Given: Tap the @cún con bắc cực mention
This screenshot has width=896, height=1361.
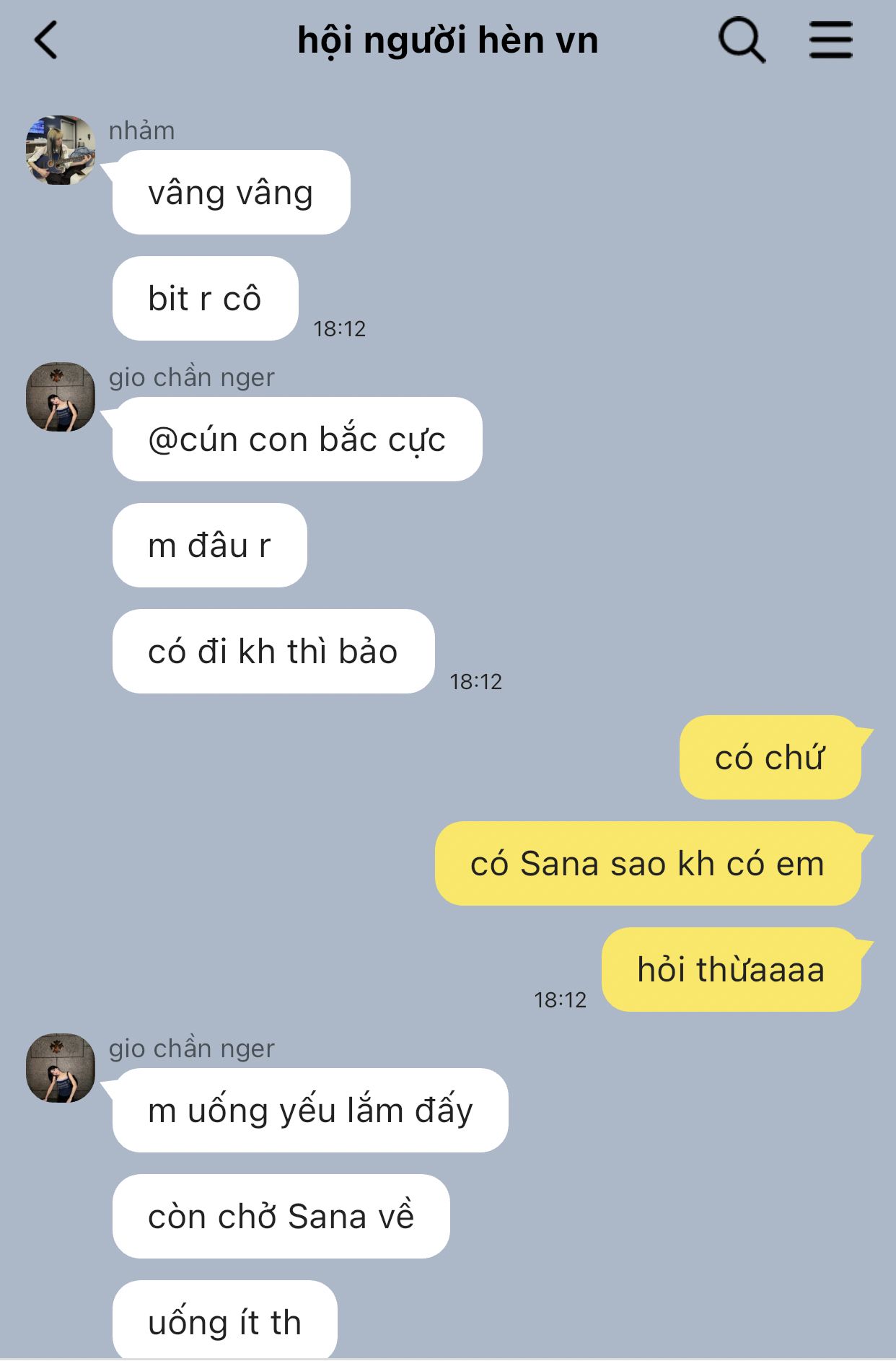Looking at the screenshot, I should click(x=297, y=439).
